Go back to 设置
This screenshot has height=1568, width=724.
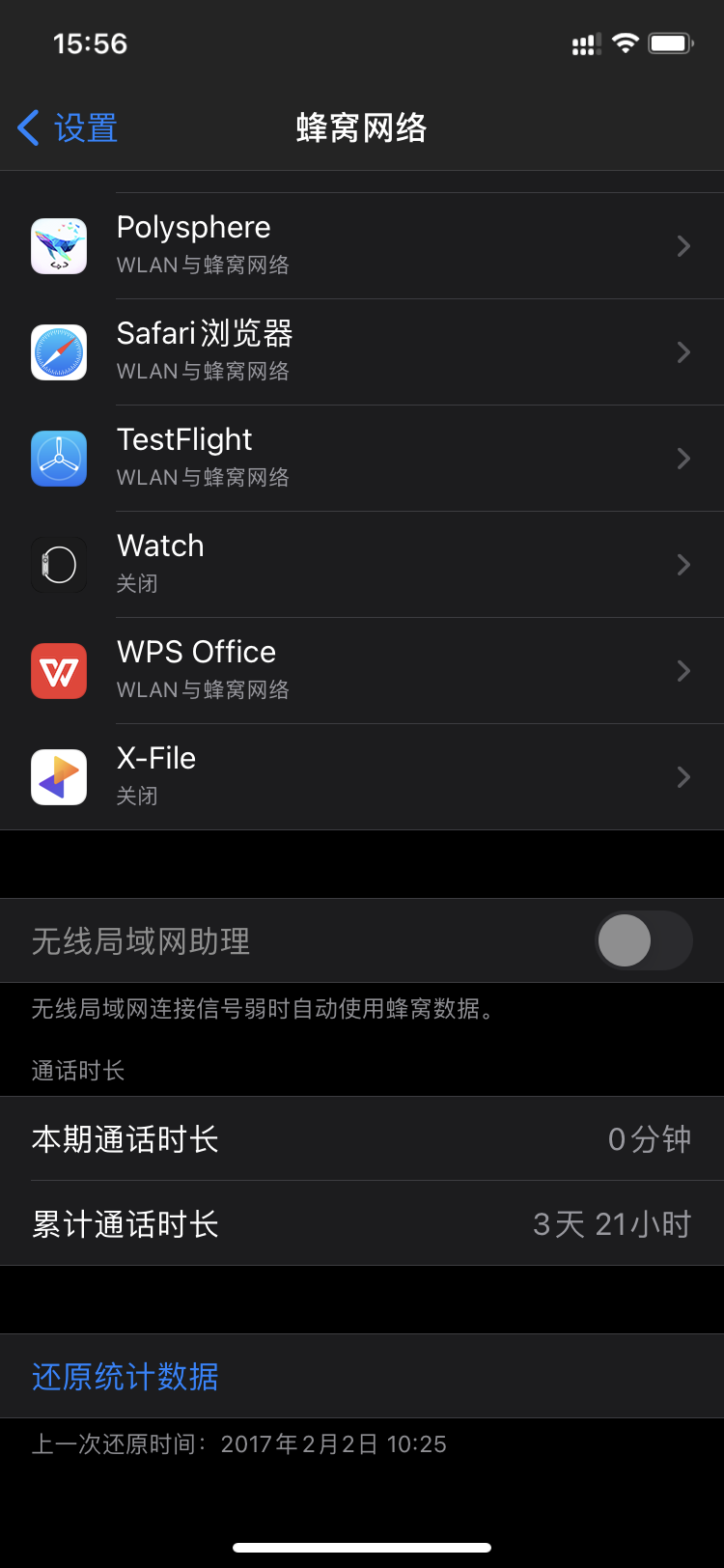coord(68,127)
